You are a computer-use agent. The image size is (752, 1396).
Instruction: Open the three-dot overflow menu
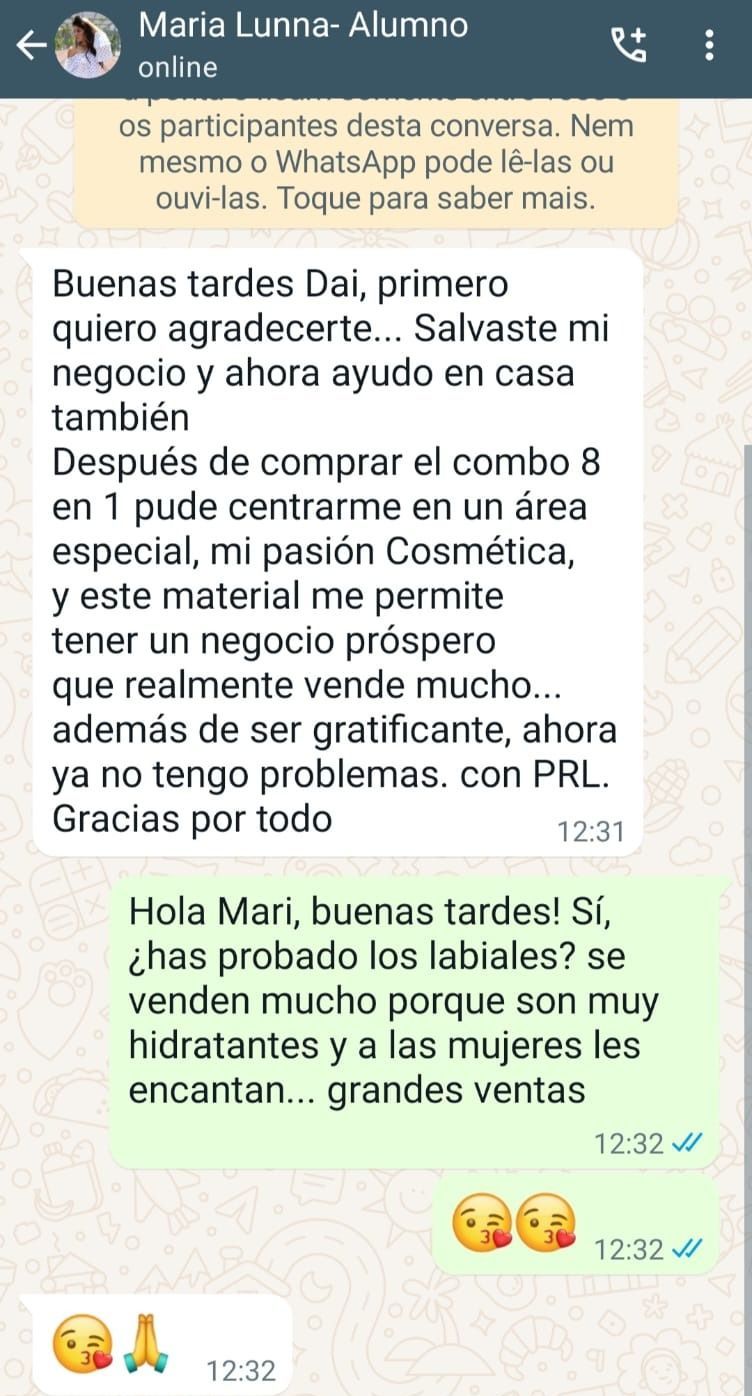(x=709, y=45)
